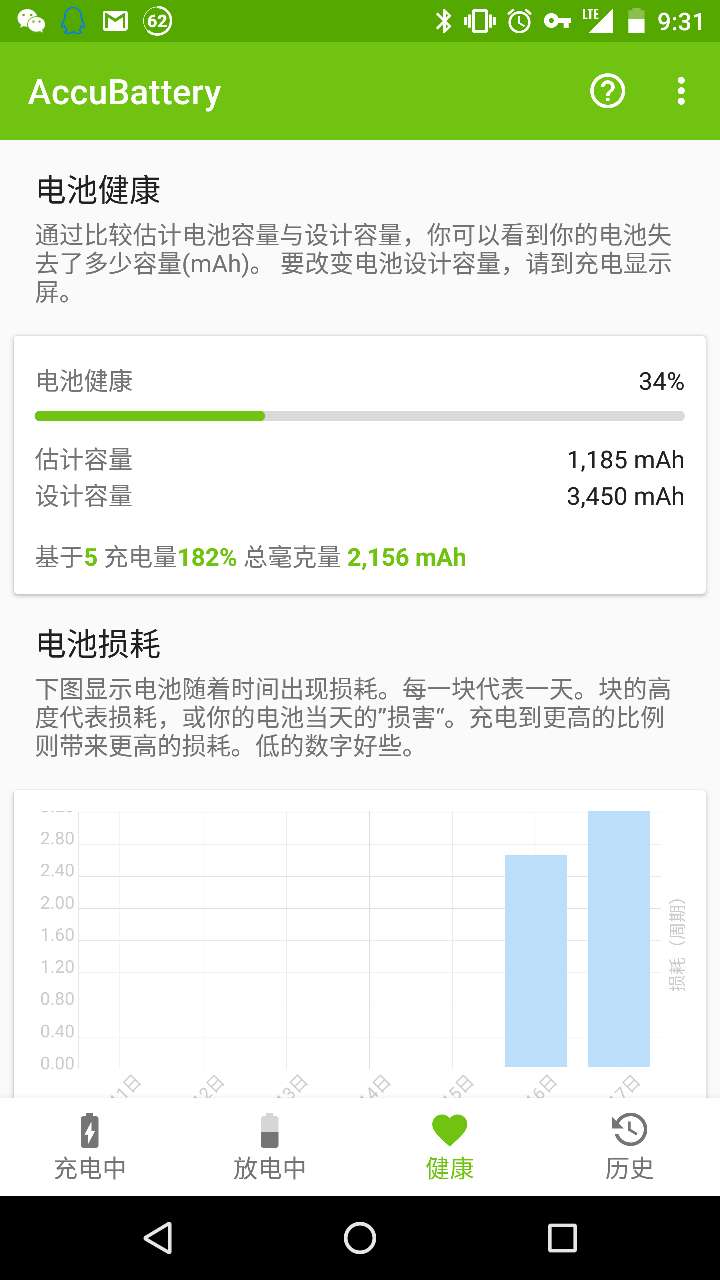Image resolution: width=720 pixels, height=1280 pixels.
Task: Open the 历史 tab
Action: [630, 1146]
